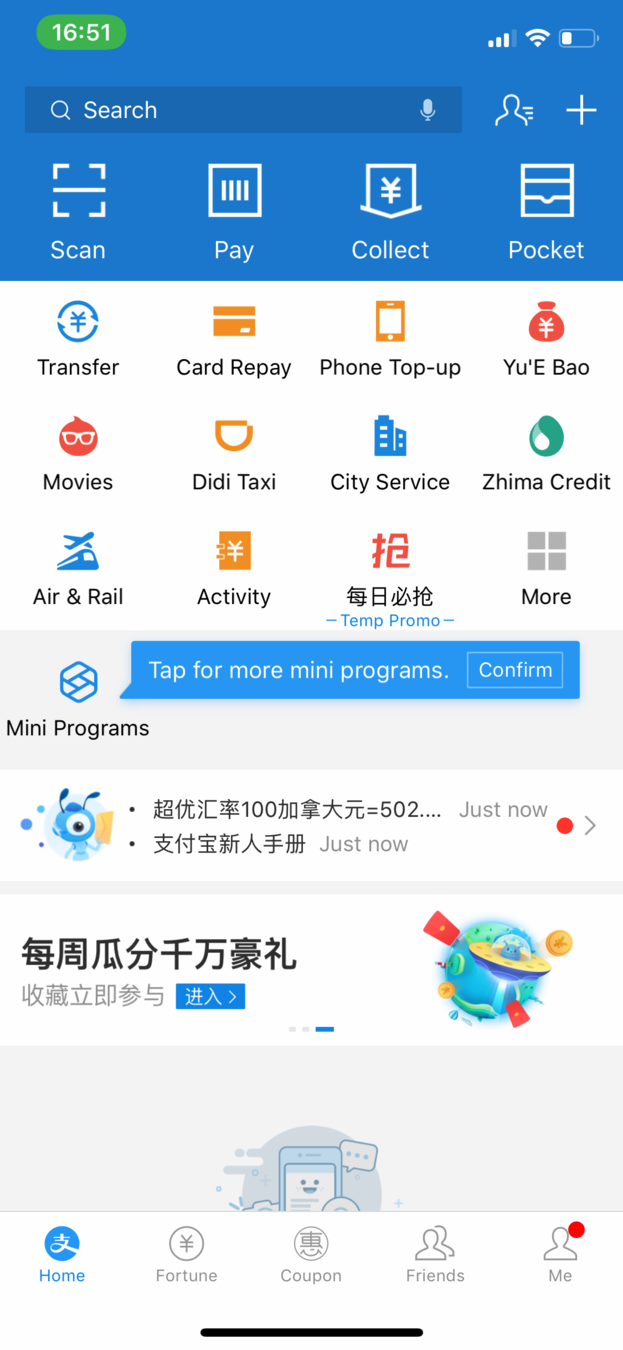Open the contacts icon
623x1350 pixels.
(x=513, y=110)
